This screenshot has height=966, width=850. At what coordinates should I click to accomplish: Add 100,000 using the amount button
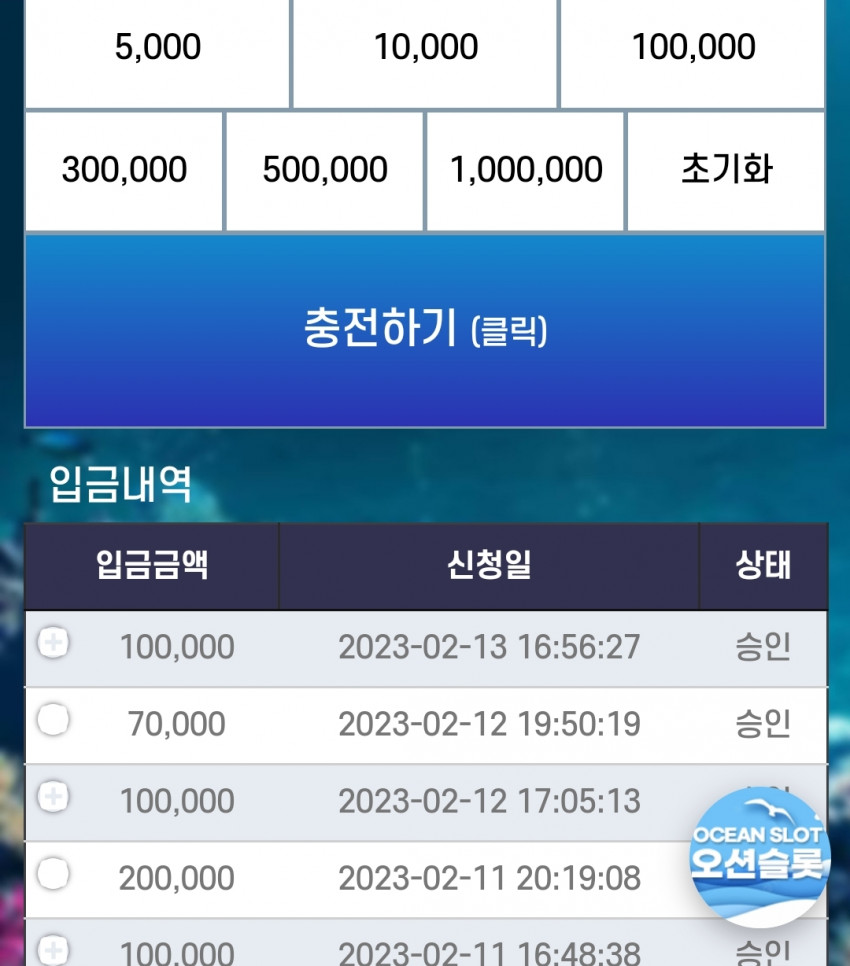pos(692,48)
